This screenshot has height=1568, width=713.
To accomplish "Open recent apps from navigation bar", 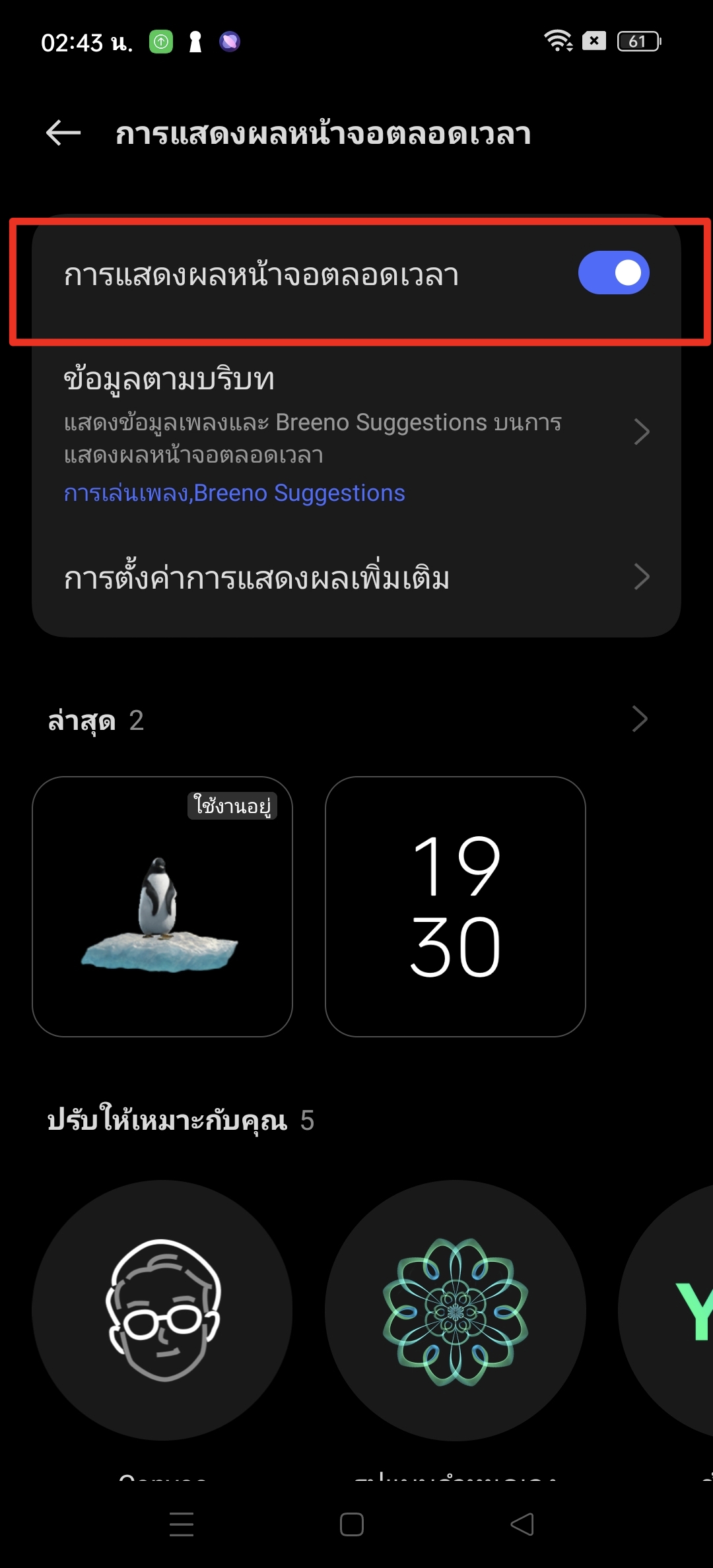I will (x=182, y=1524).
